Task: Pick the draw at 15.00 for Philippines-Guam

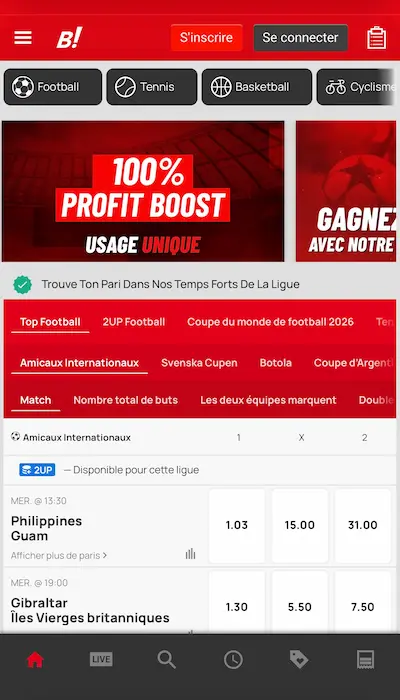Action: pyautogui.click(x=300, y=525)
